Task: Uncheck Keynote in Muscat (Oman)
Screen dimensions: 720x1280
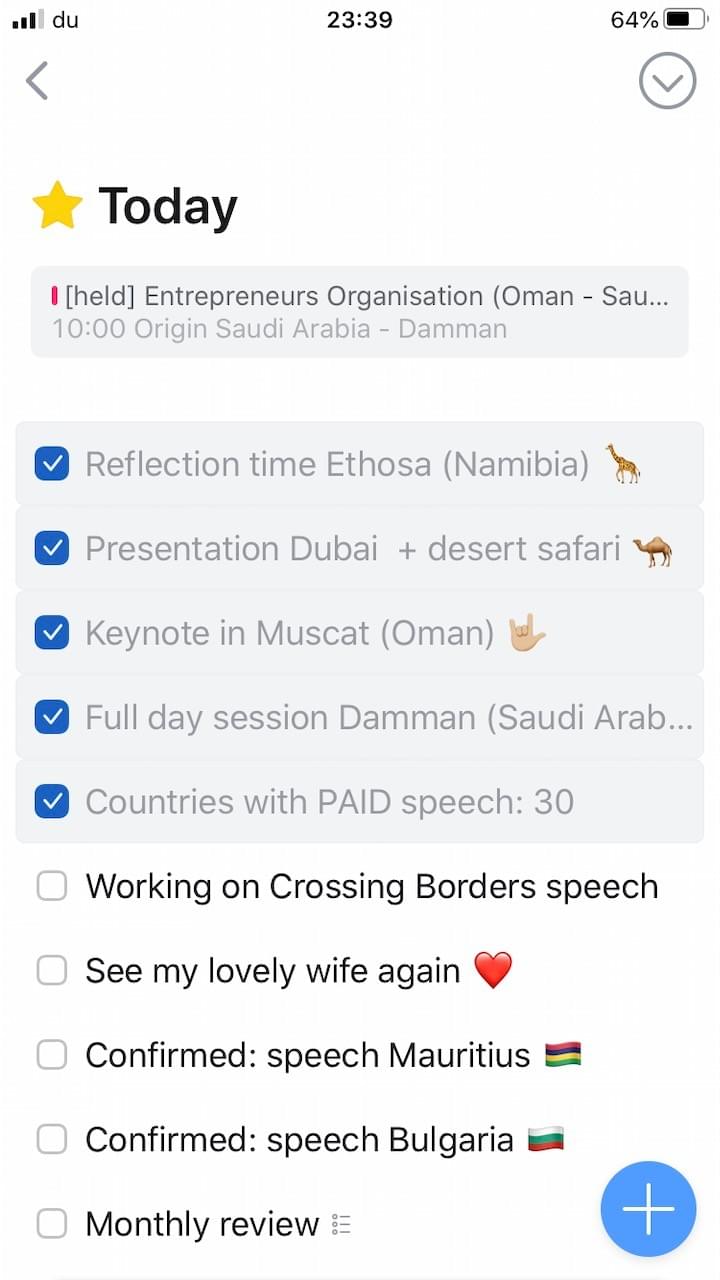Action: pyautogui.click(x=52, y=633)
